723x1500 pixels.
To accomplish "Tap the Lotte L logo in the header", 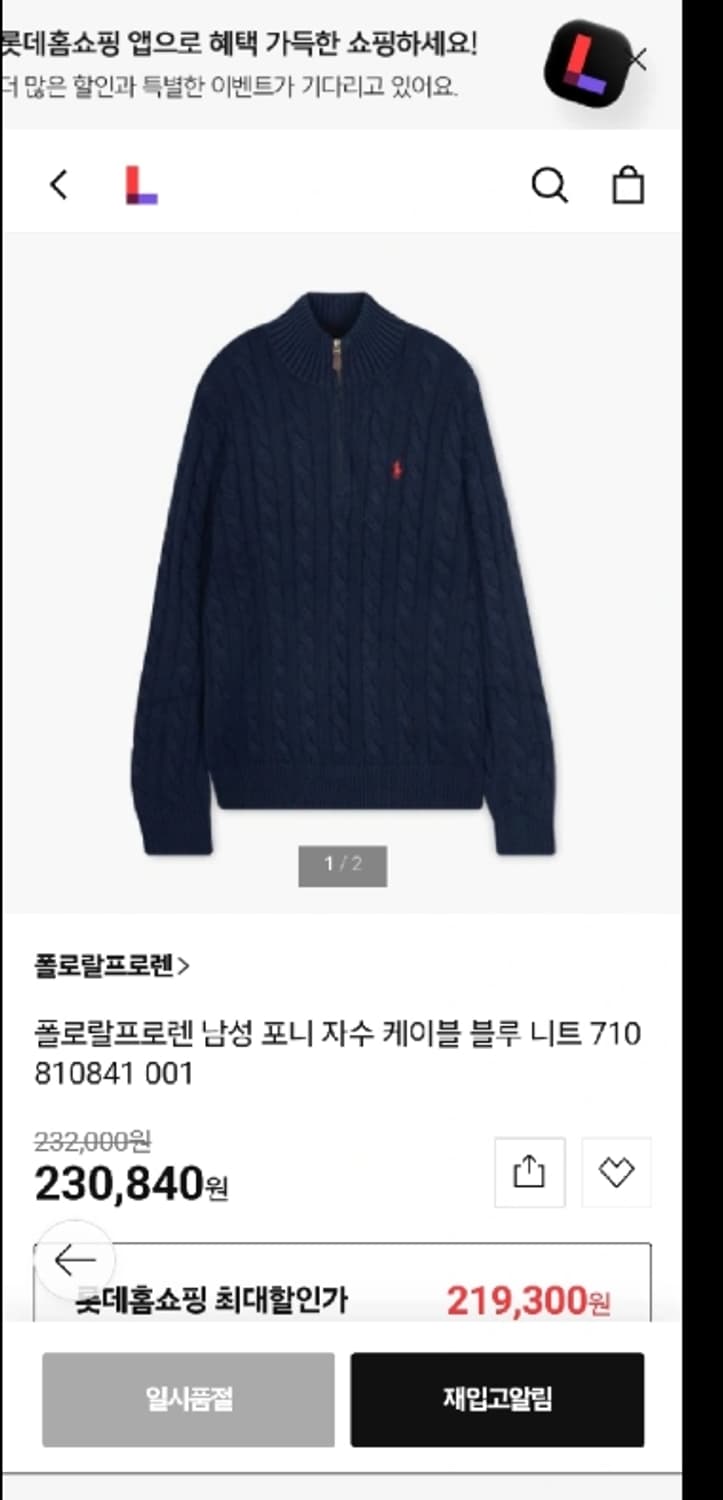I will tap(140, 184).
